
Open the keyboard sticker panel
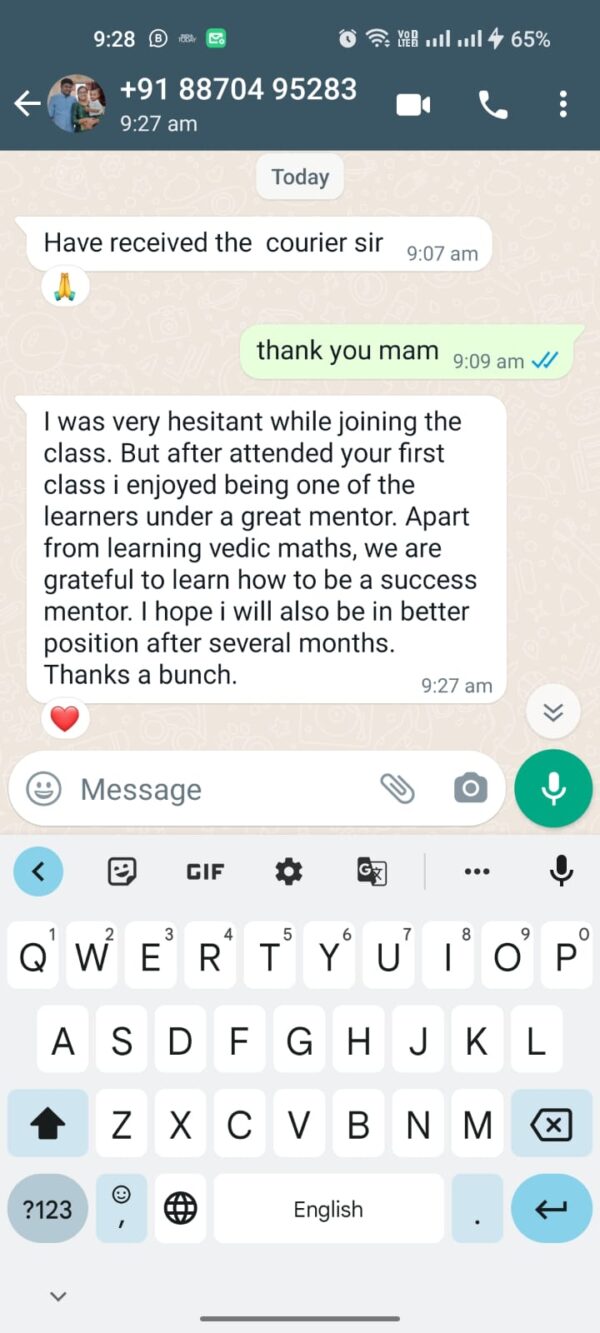tap(122, 872)
